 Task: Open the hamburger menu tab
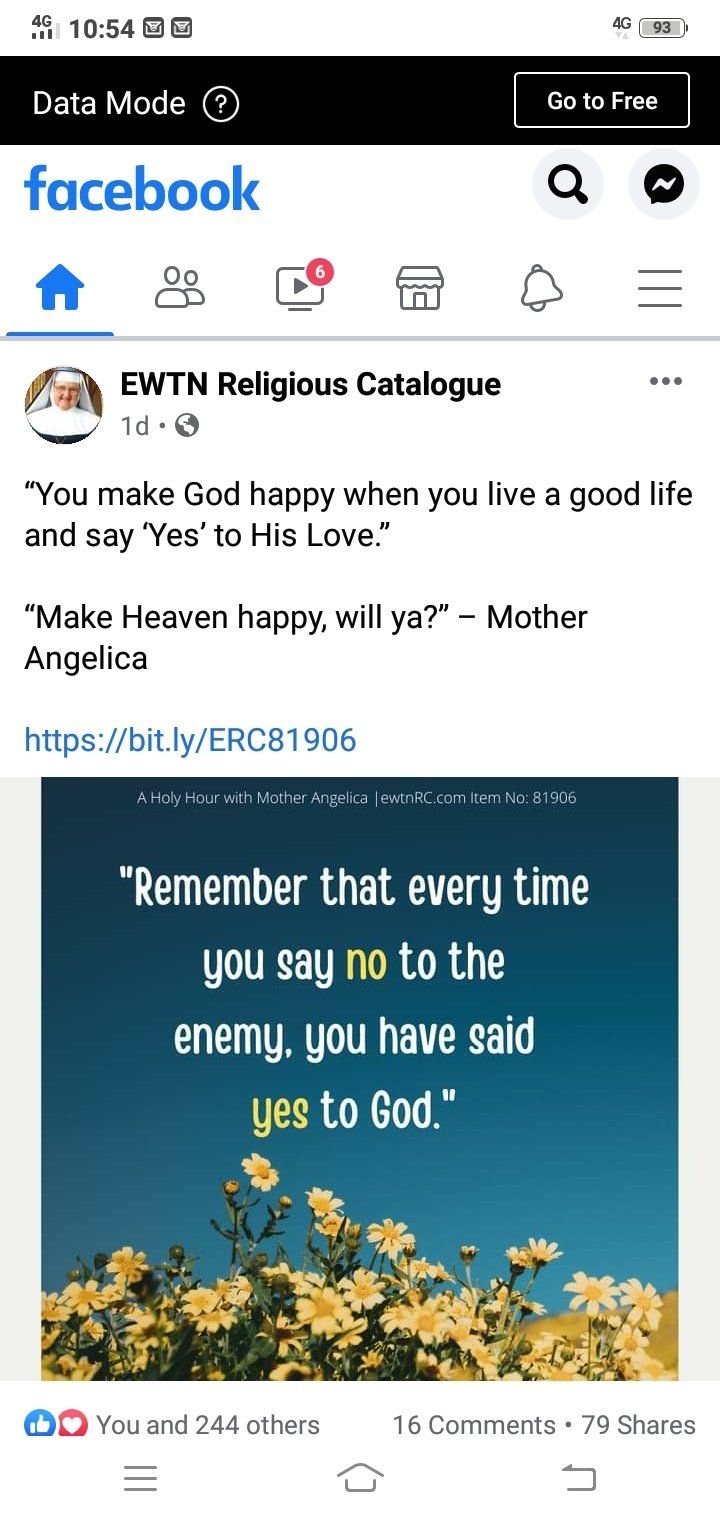[660, 289]
